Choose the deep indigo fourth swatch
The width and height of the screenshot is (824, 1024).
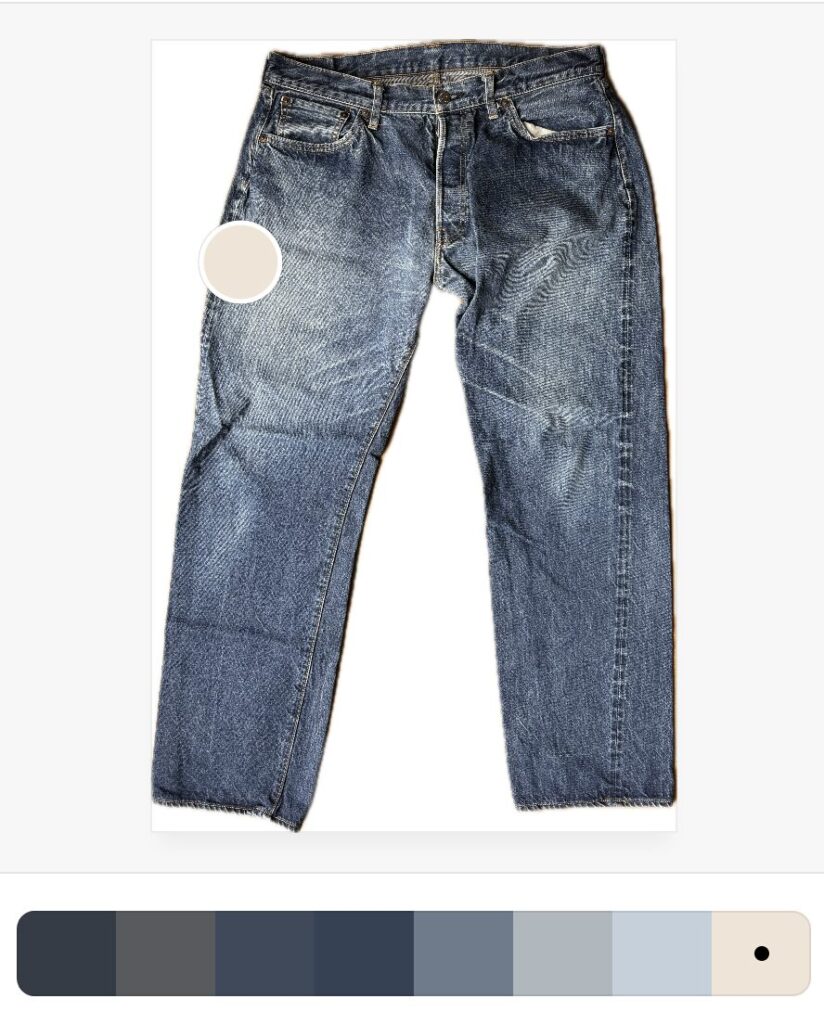point(363,953)
